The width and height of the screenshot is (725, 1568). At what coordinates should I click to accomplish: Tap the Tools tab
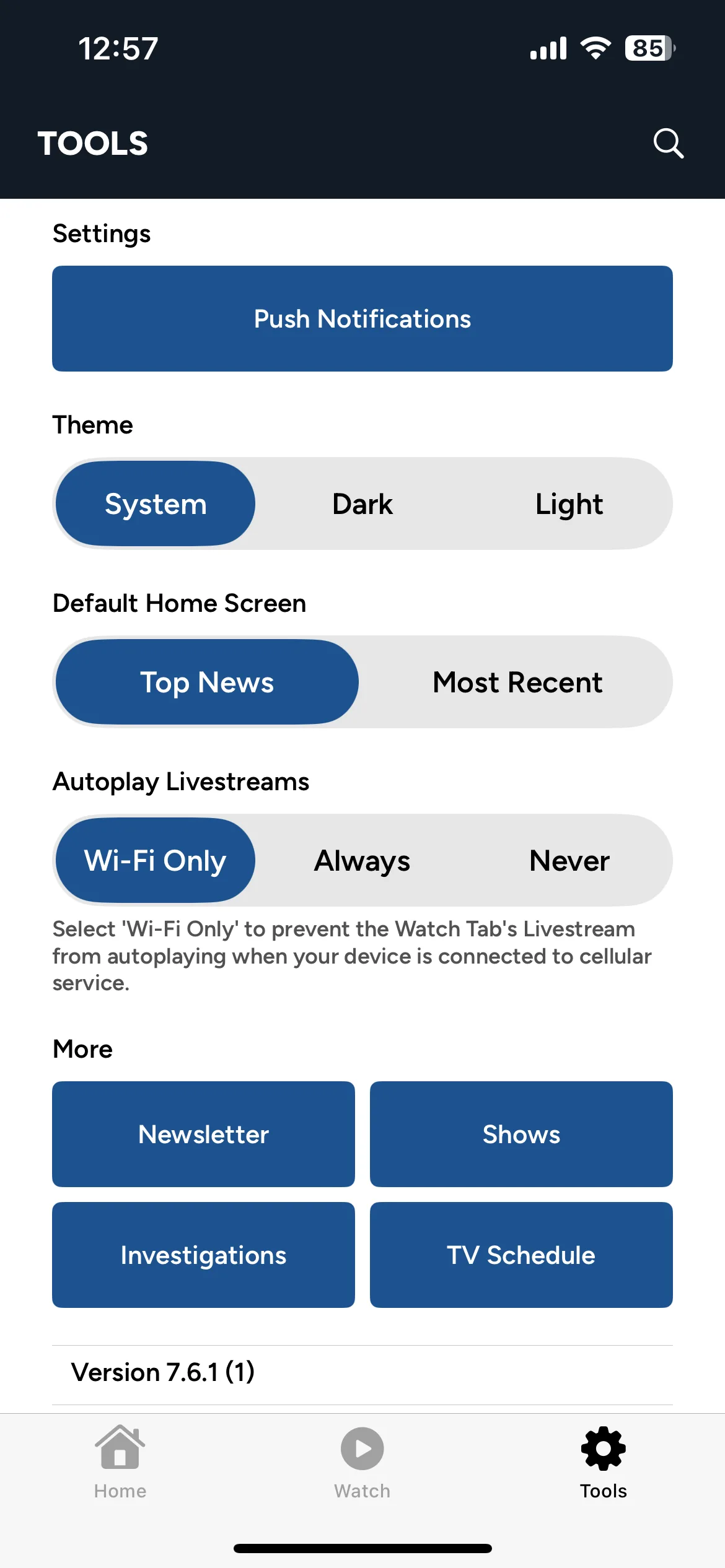coord(604,1461)
